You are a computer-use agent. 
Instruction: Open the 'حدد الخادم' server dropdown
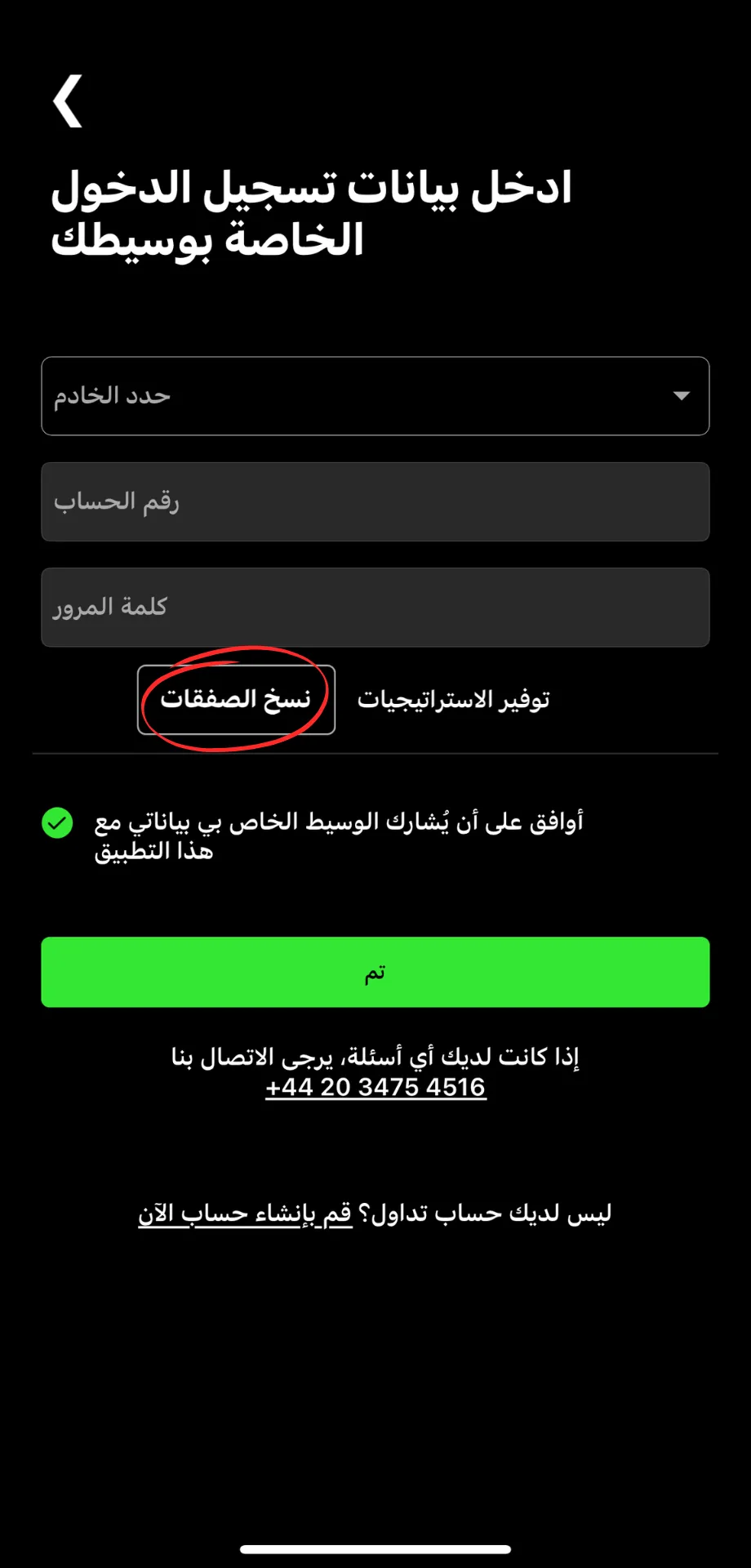coord(375,396)
